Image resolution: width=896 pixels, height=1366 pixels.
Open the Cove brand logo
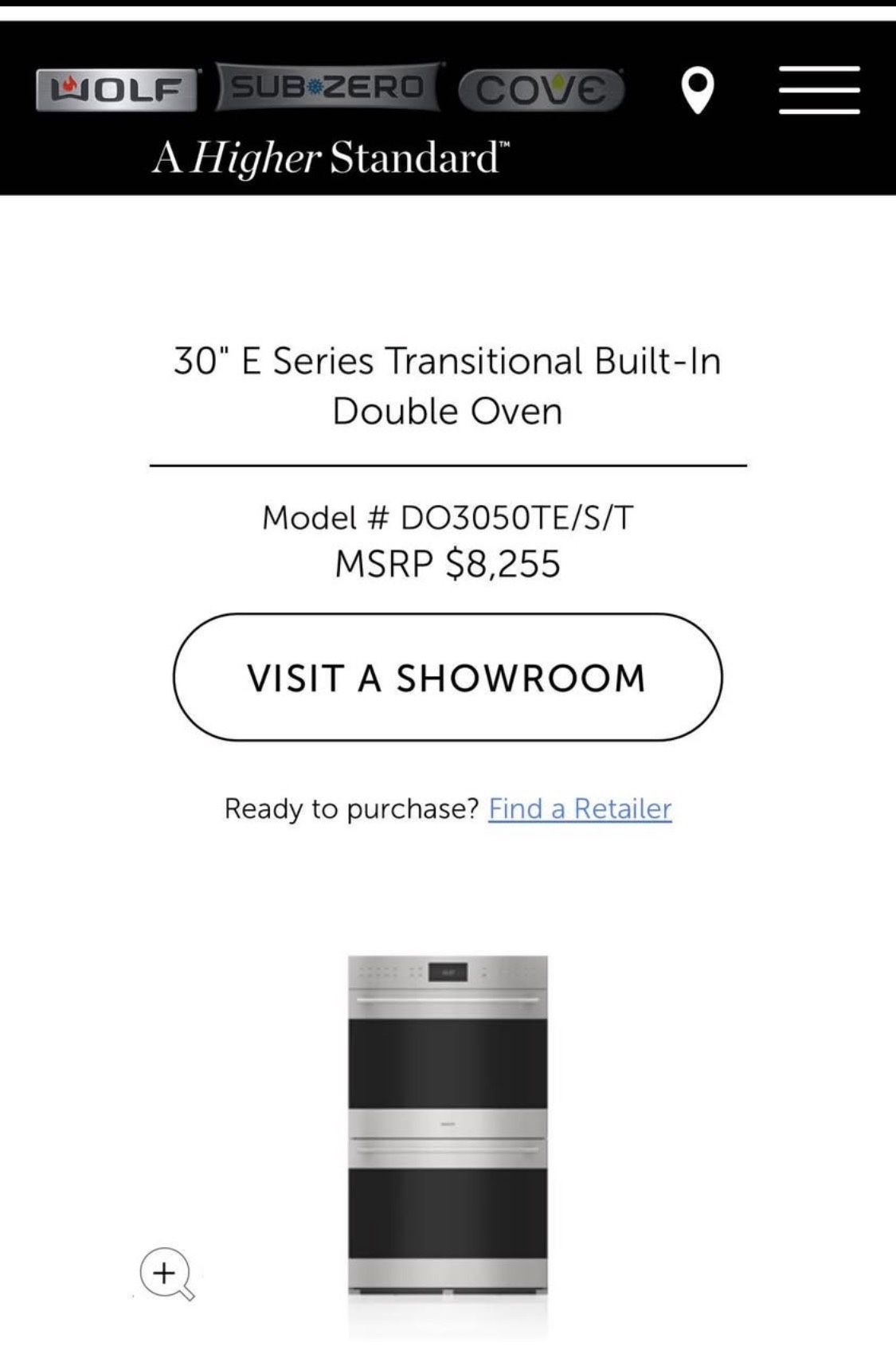(542, 88)
